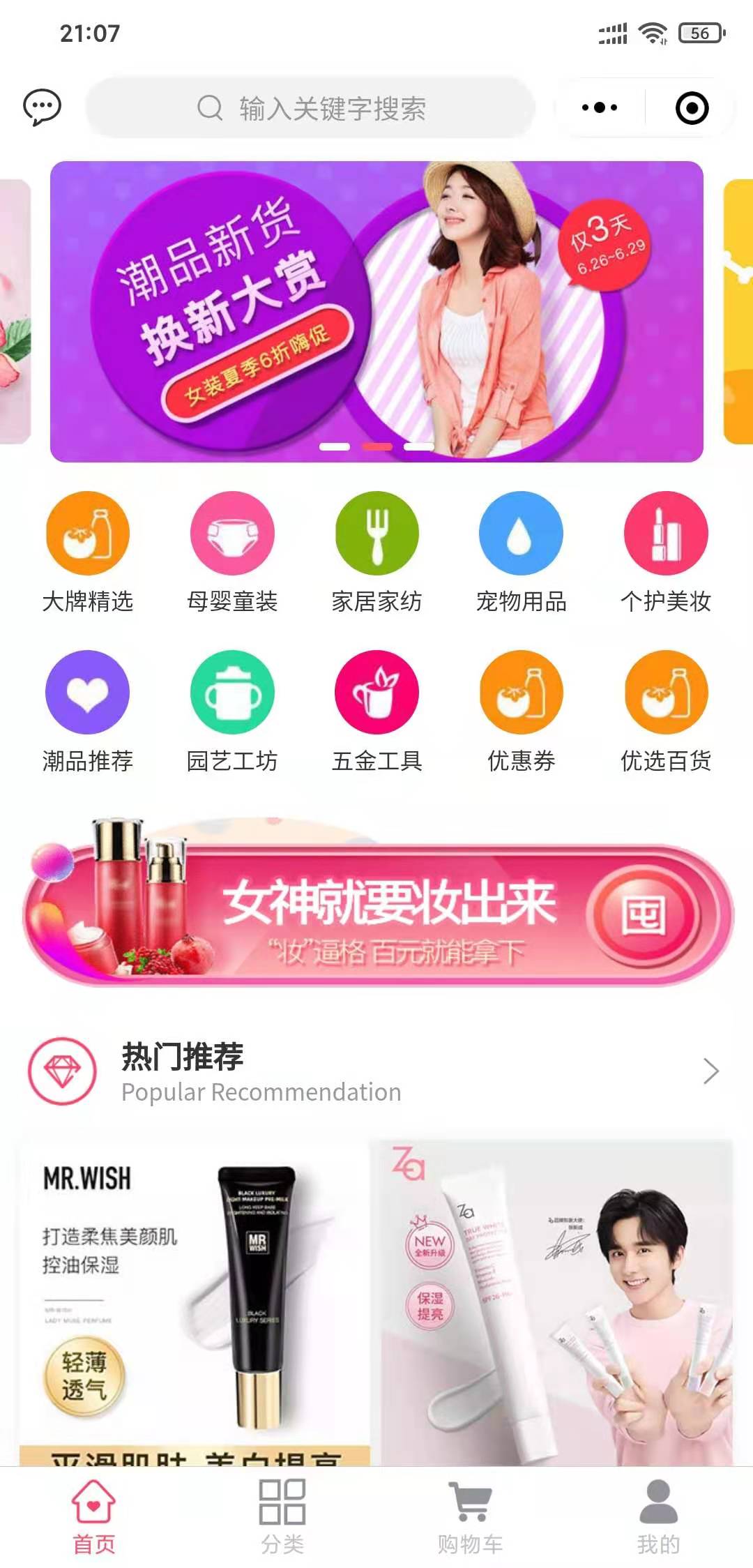
Task: Open 潮品推荐 section
Action: [x=88, y=710]
